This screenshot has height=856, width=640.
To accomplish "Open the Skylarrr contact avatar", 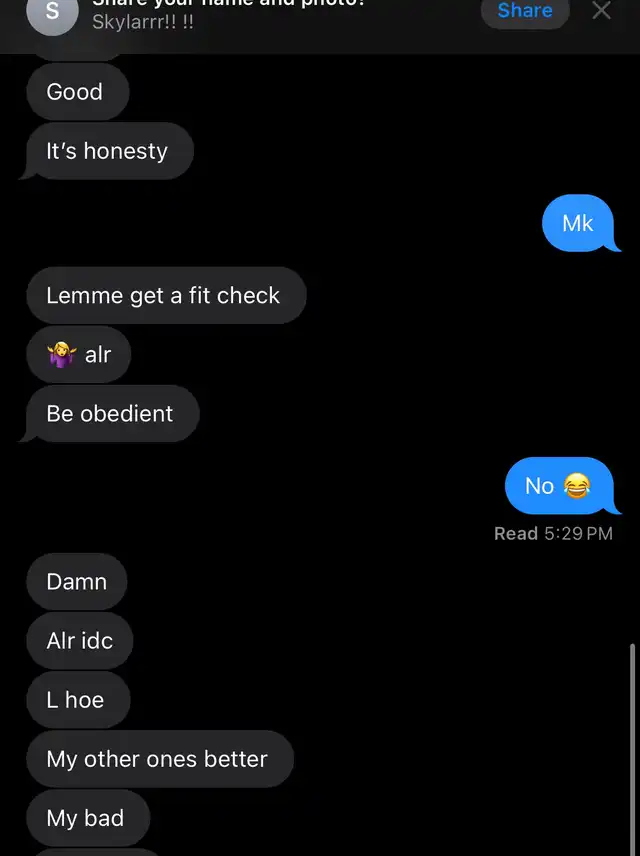I will [52, 13].
